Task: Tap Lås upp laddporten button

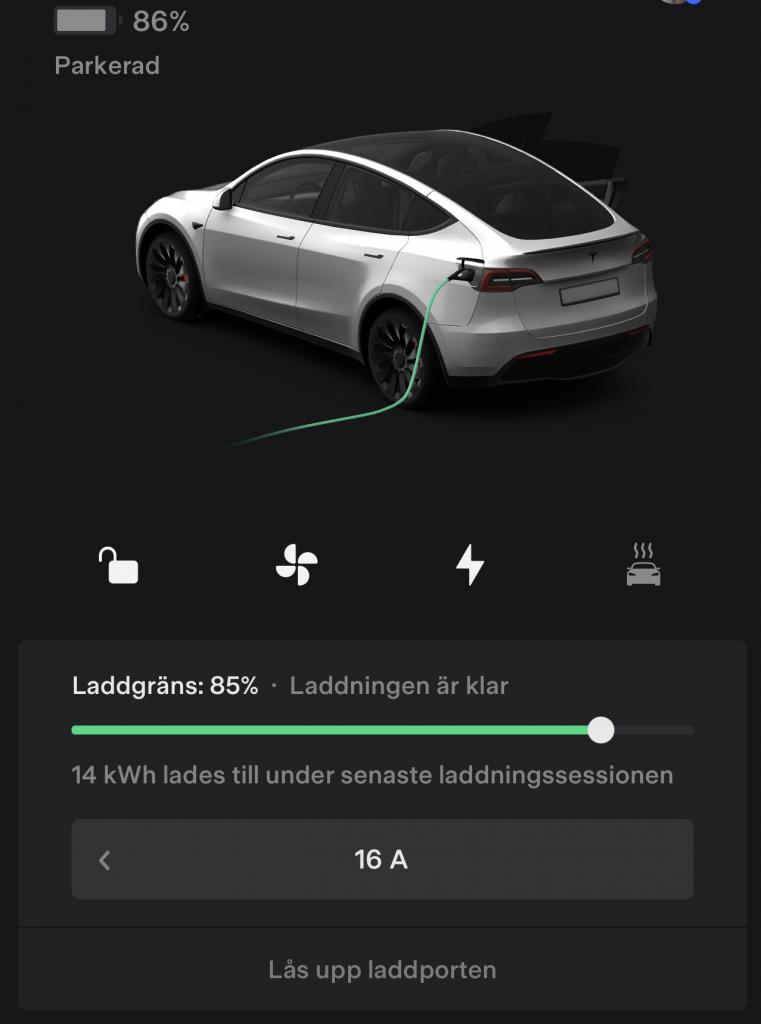Action: [382, 969]
